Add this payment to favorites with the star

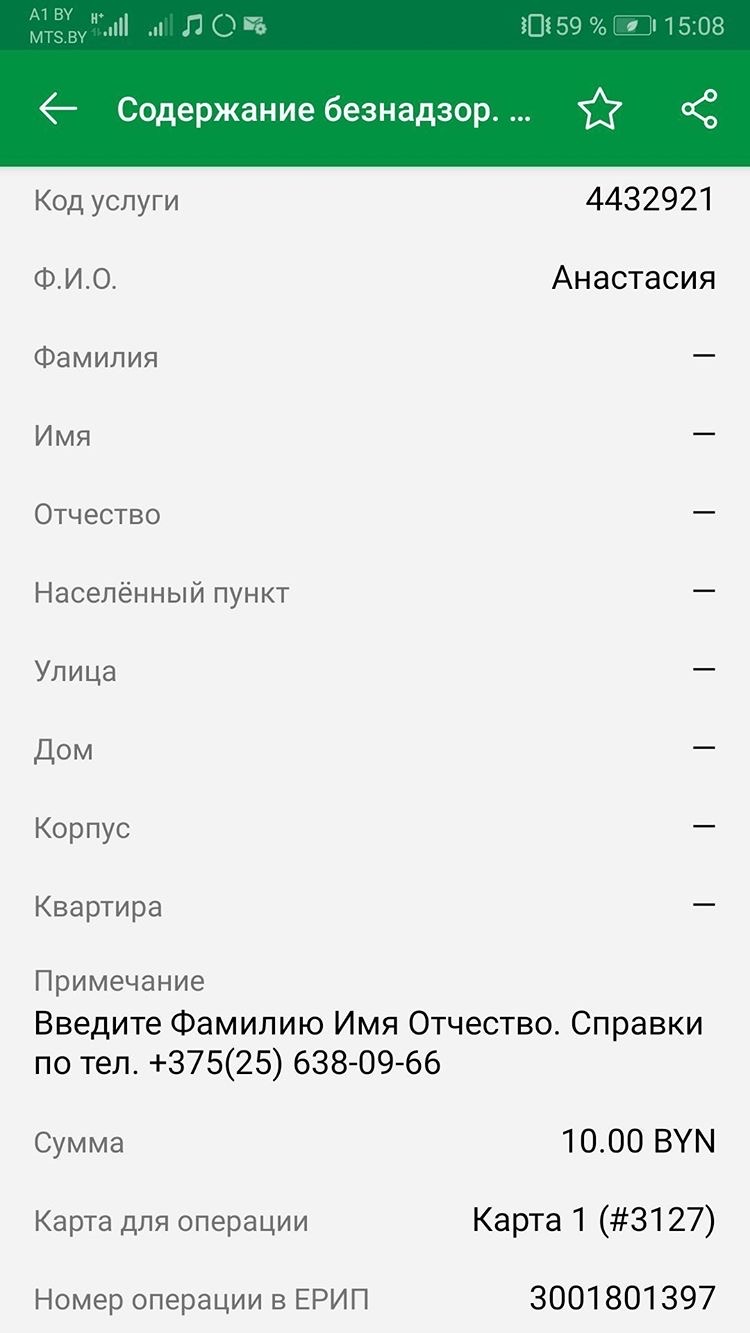600,109
